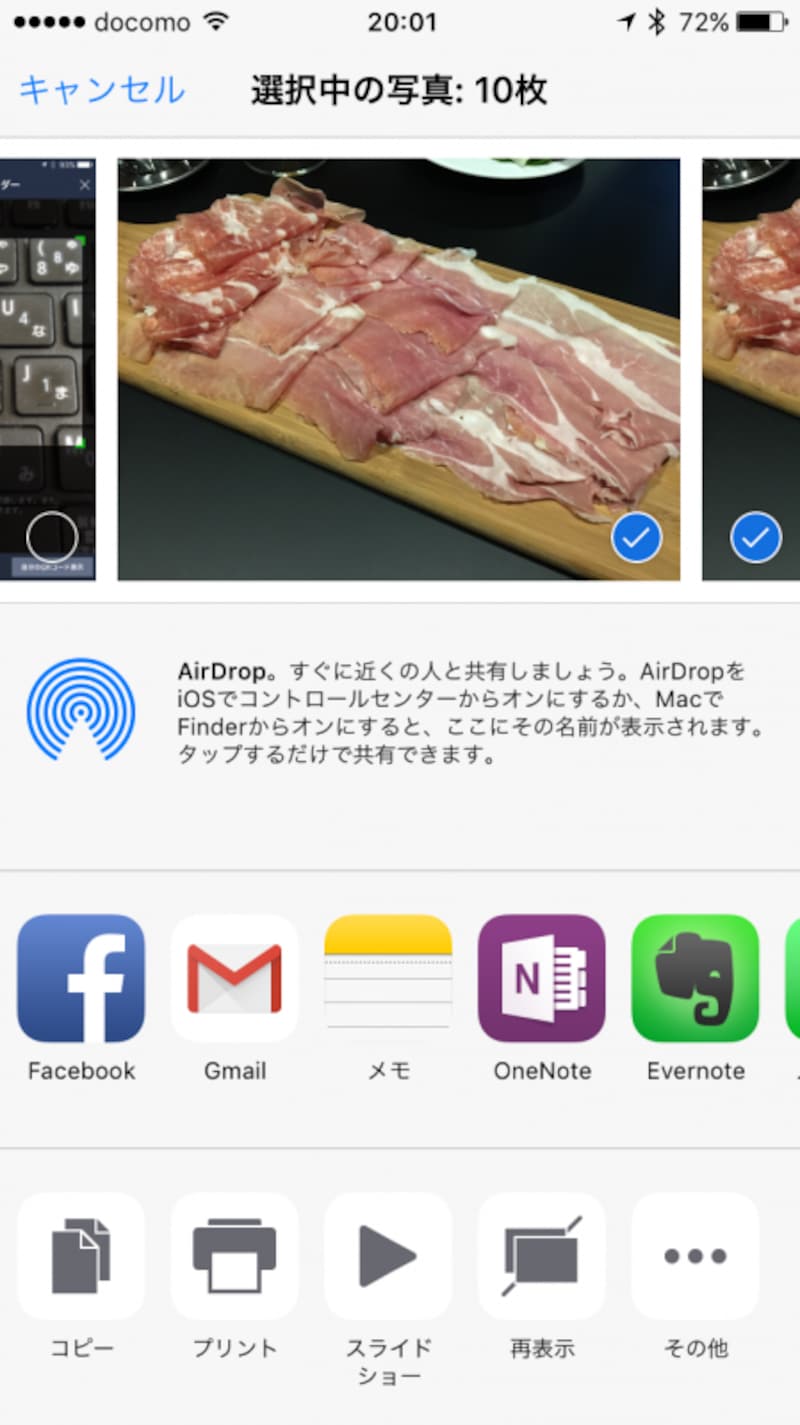Save selected photos to Evernote
The image size is (800, 1425).
click(x=694, y=978)
